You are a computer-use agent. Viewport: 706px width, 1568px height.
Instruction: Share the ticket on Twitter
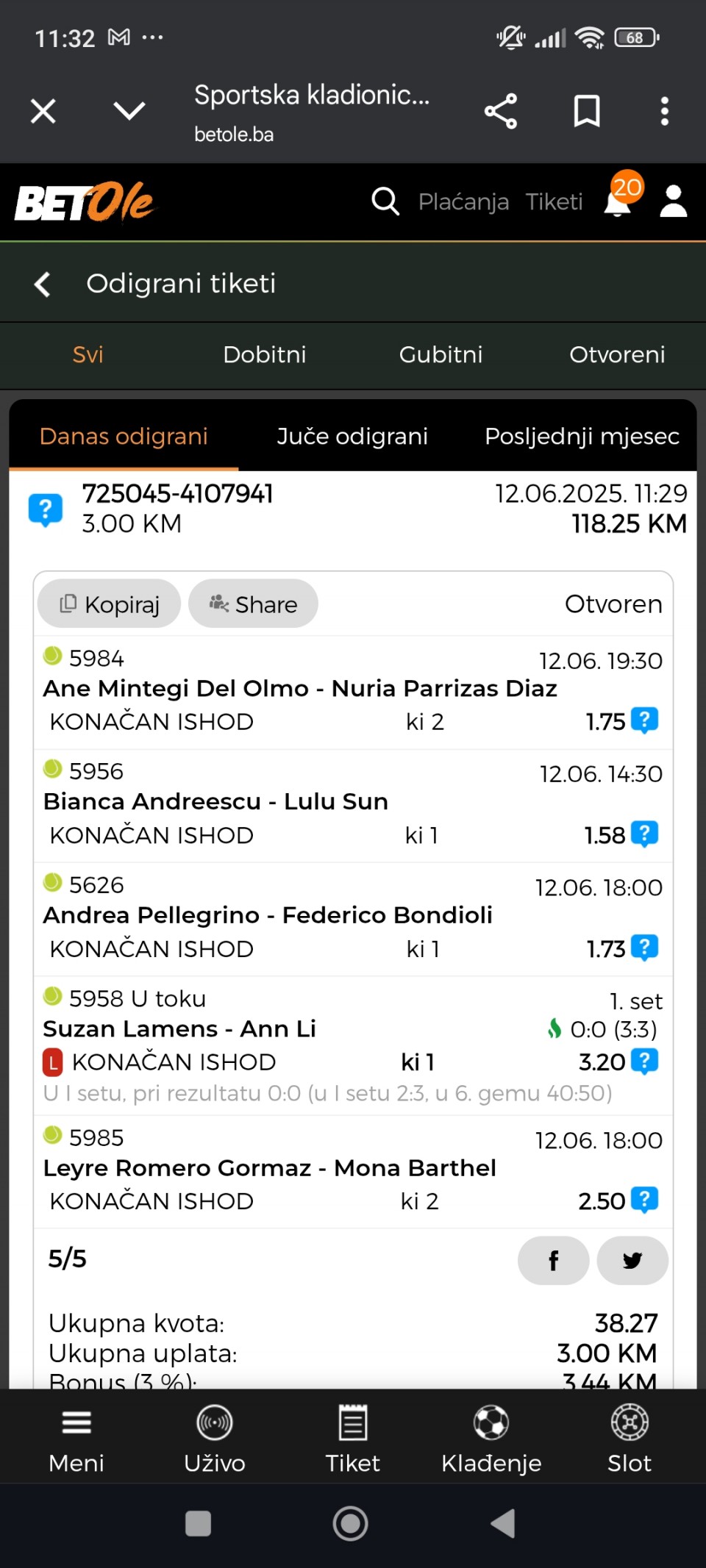(x=632, y=1261)
